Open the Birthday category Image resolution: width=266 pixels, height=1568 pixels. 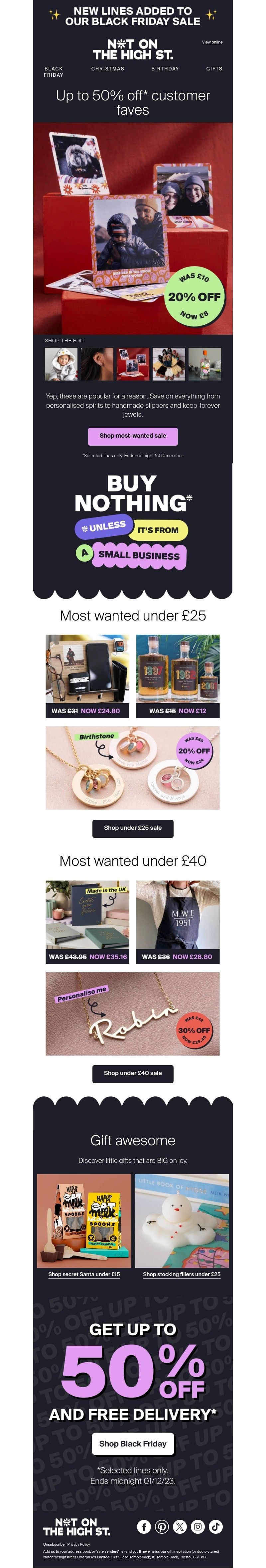pyautogui.click(x=165, y=69)
